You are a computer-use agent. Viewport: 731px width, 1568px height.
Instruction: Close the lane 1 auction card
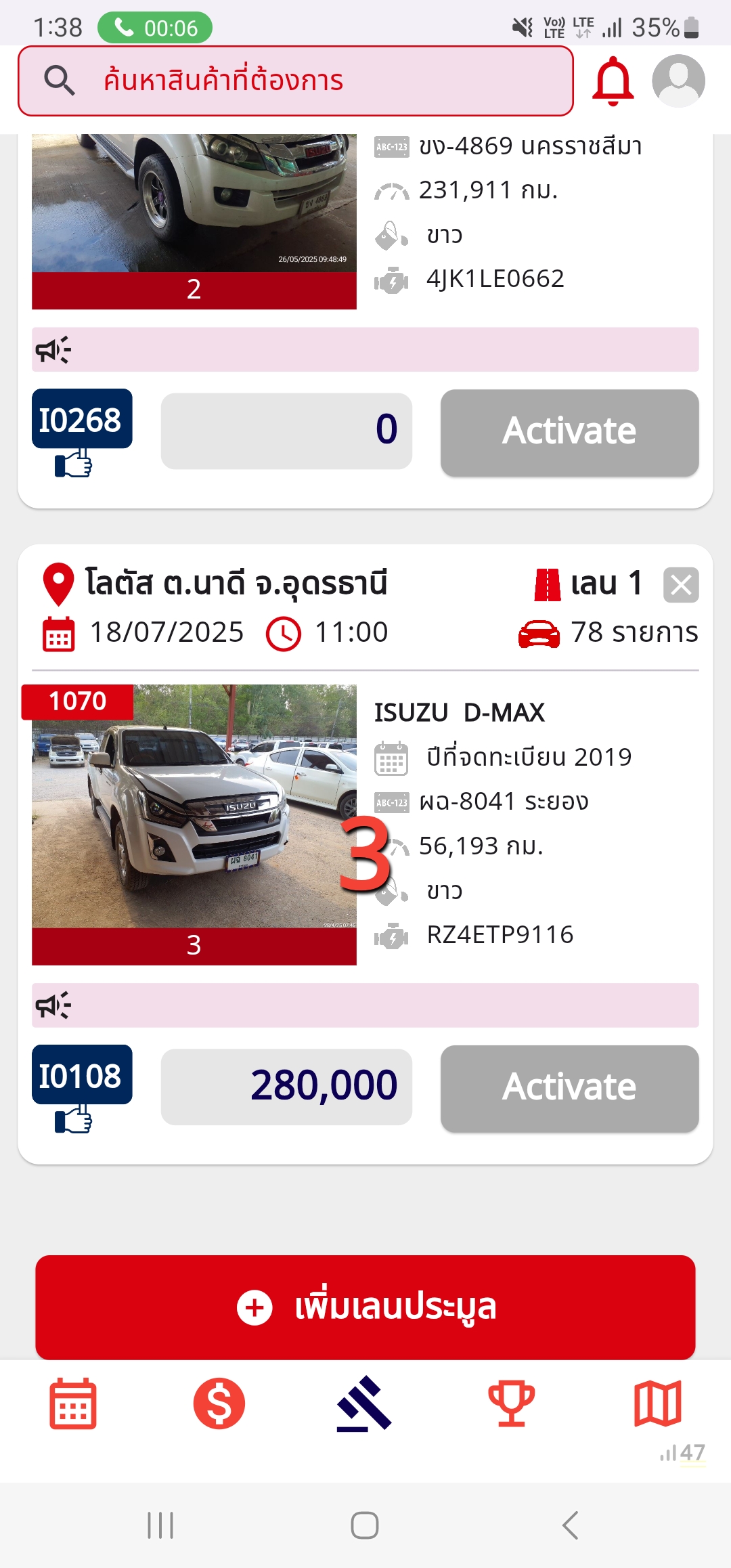coord(681,585)
